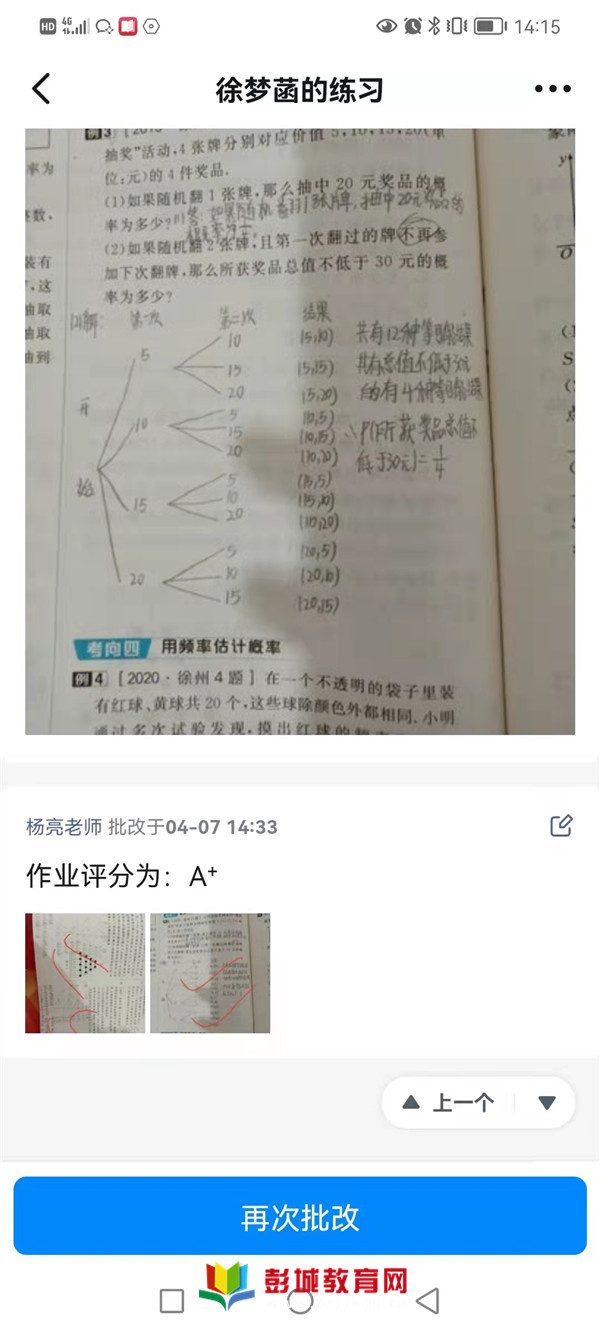Tap the system back triangle
Image resolution: width=600 pixels, height=1333 pixels.
click(x=428, y=1300)
